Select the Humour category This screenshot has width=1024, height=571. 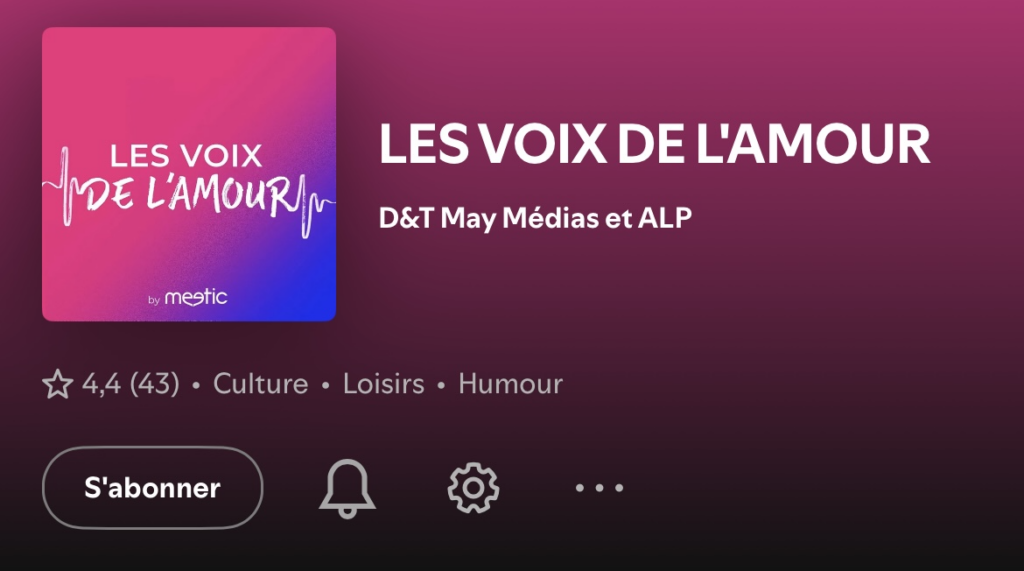[510, 384]
